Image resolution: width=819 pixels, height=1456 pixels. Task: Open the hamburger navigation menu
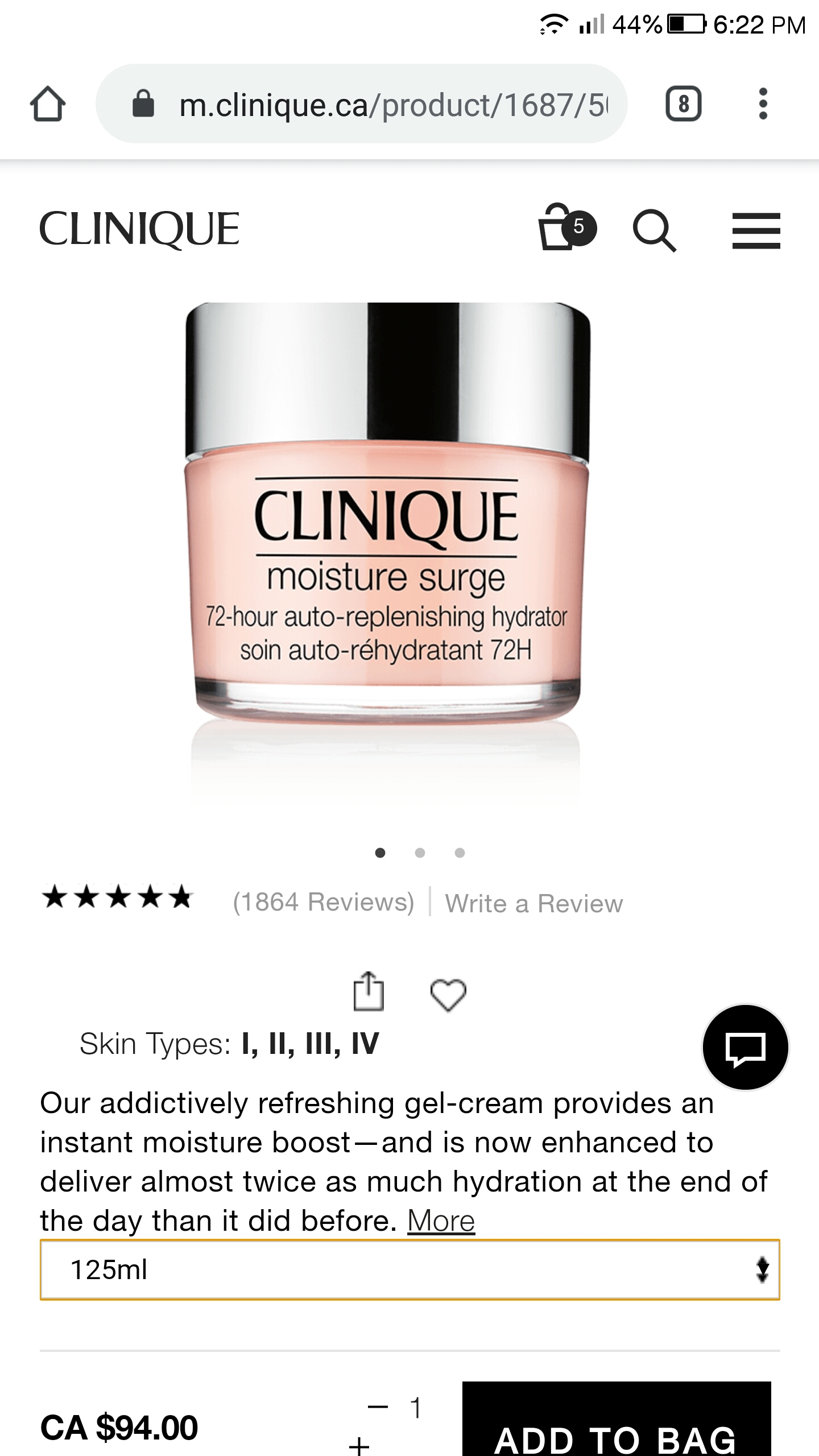coord(756,230)
